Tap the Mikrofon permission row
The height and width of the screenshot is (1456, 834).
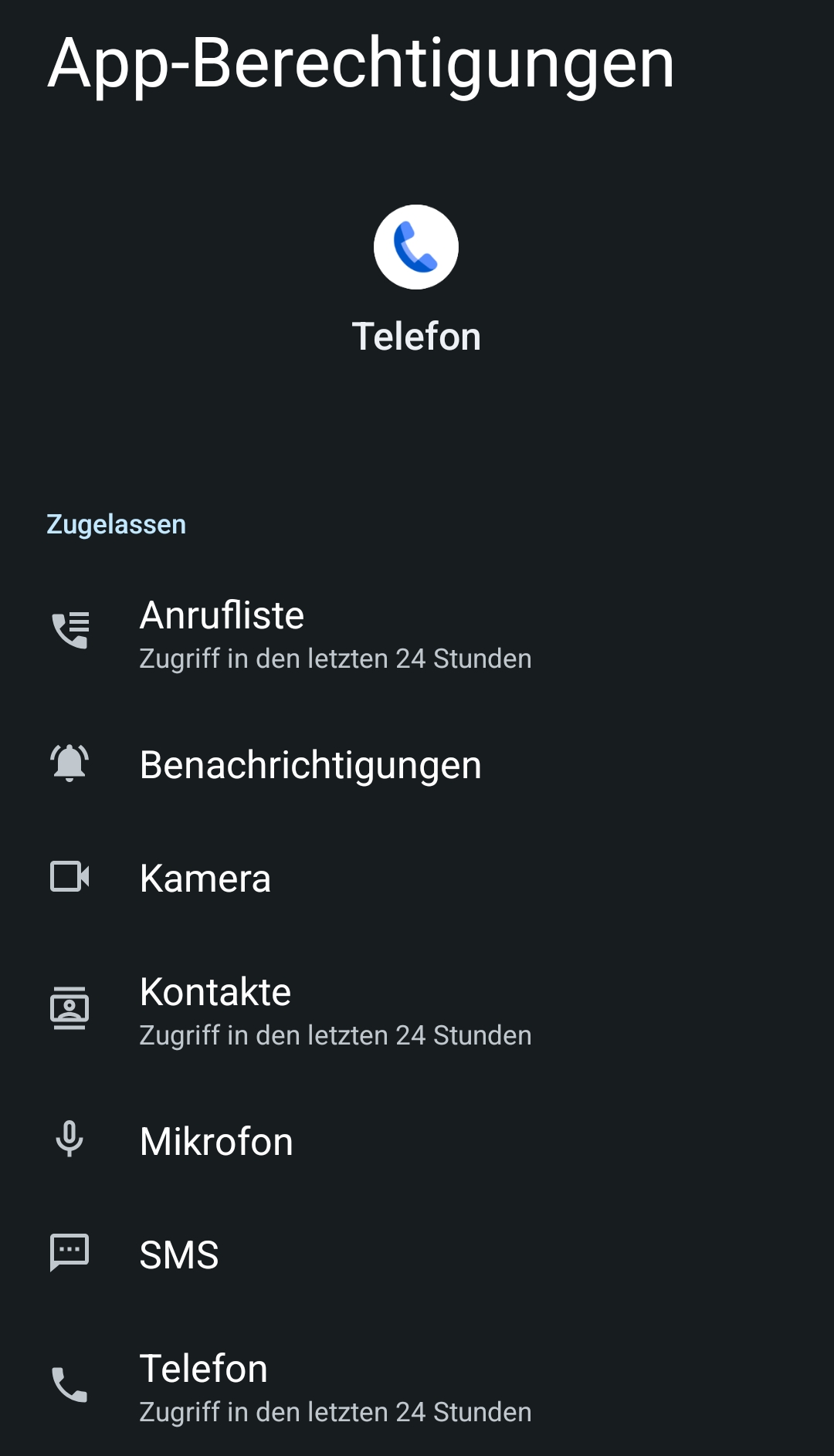point(216,1142)
